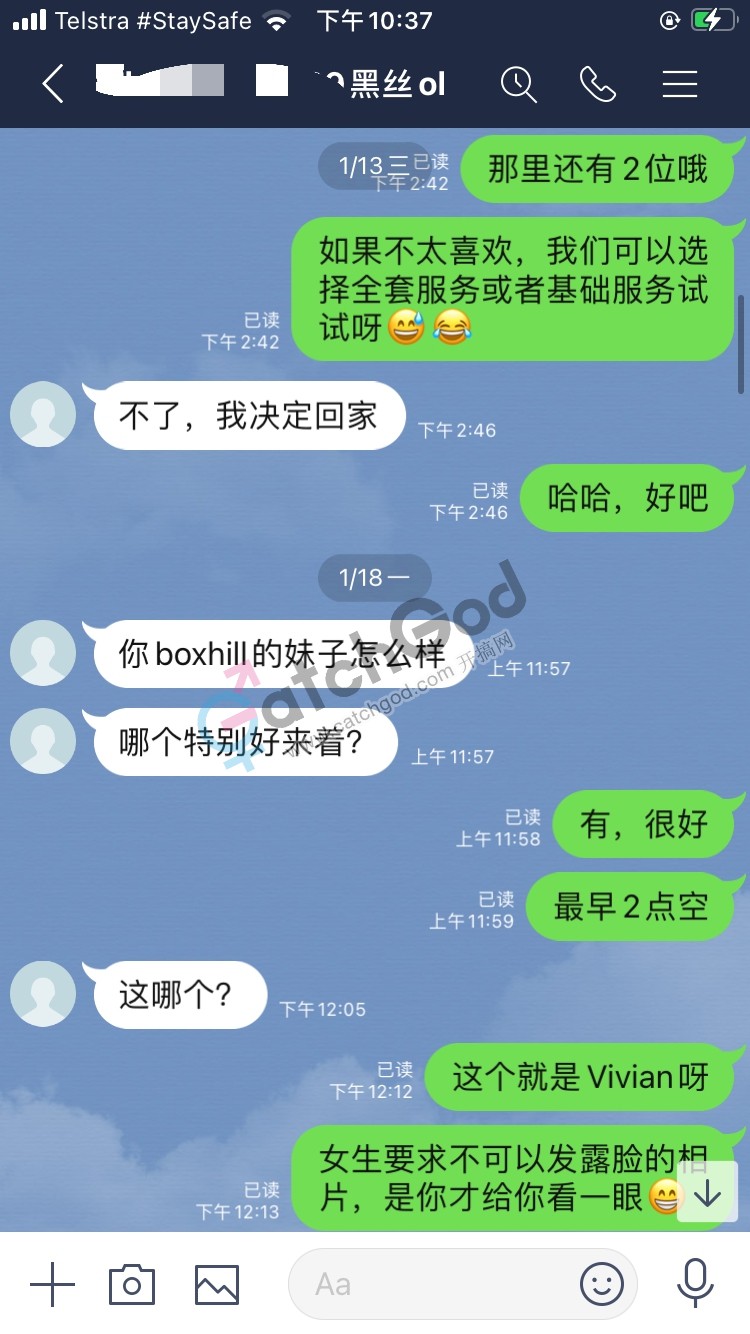This screenshot has height=1334, width=750.
Task: View profile of sender of 这哪个？
Action: pos(43,994)
